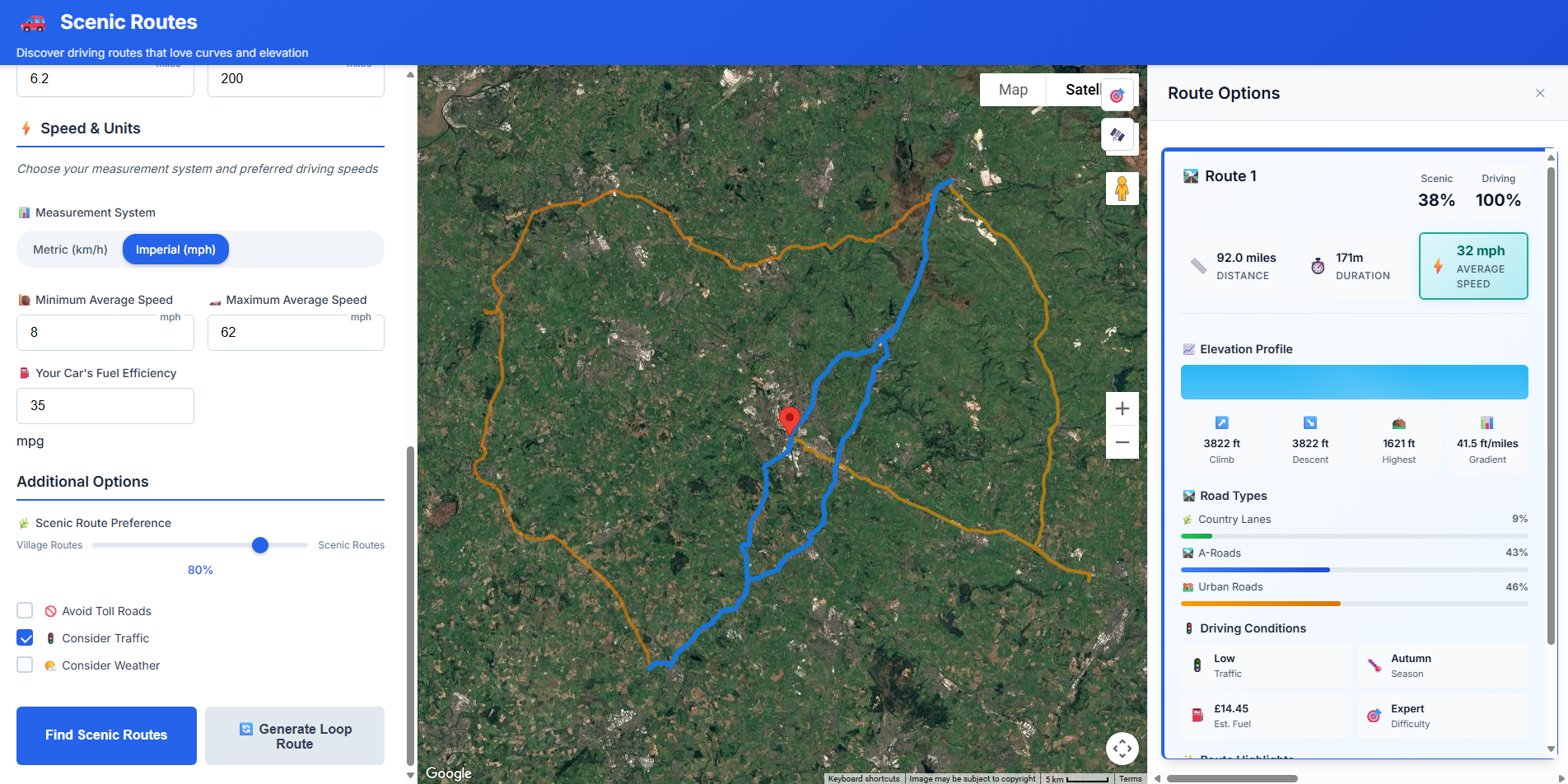This screenshot has width=1568, height=784.
Task: Switch to Satellite map view
Action: click(x=1080, y=90)
